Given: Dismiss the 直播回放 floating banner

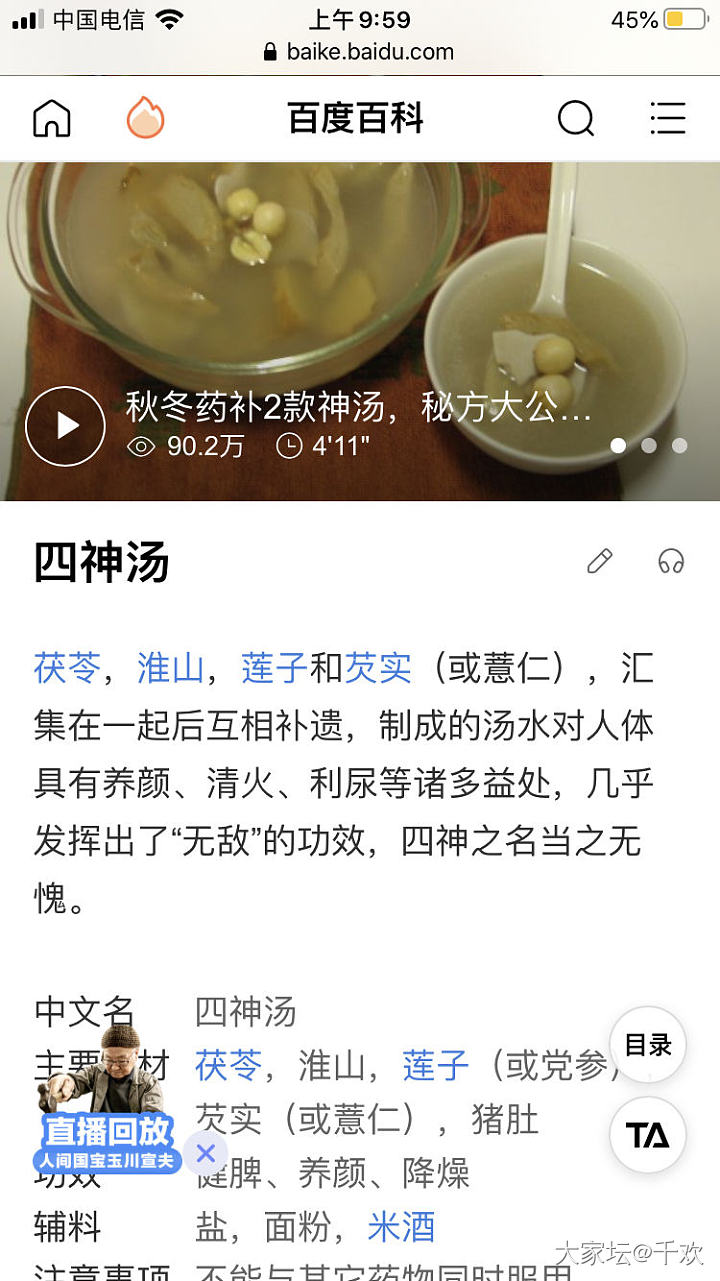Looking at the screenshot, I should tap(205, 1154).
